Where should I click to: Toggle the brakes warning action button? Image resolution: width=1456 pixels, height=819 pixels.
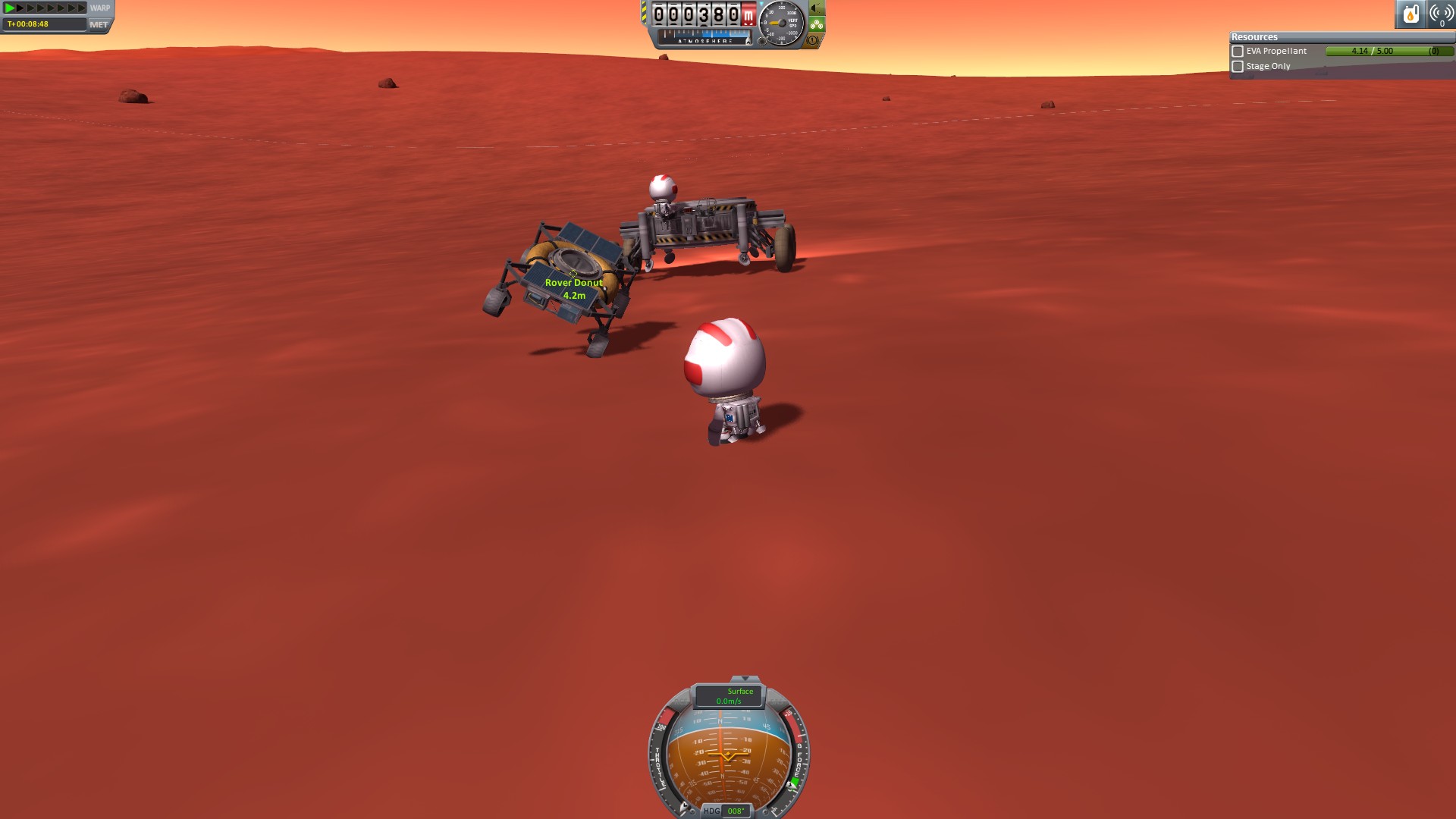tap(814, 40)
